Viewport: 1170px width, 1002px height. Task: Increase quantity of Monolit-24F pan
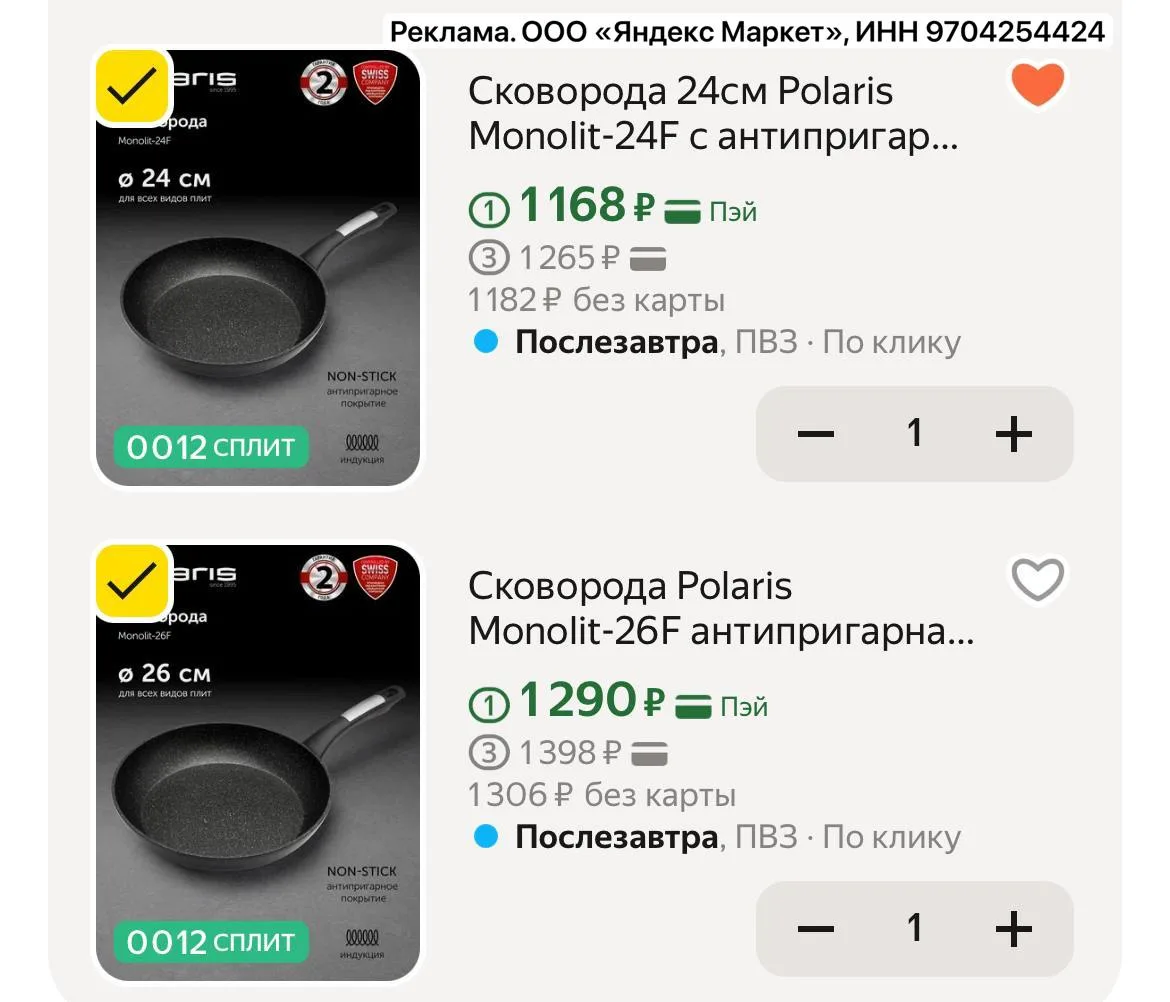point(1013,434)
